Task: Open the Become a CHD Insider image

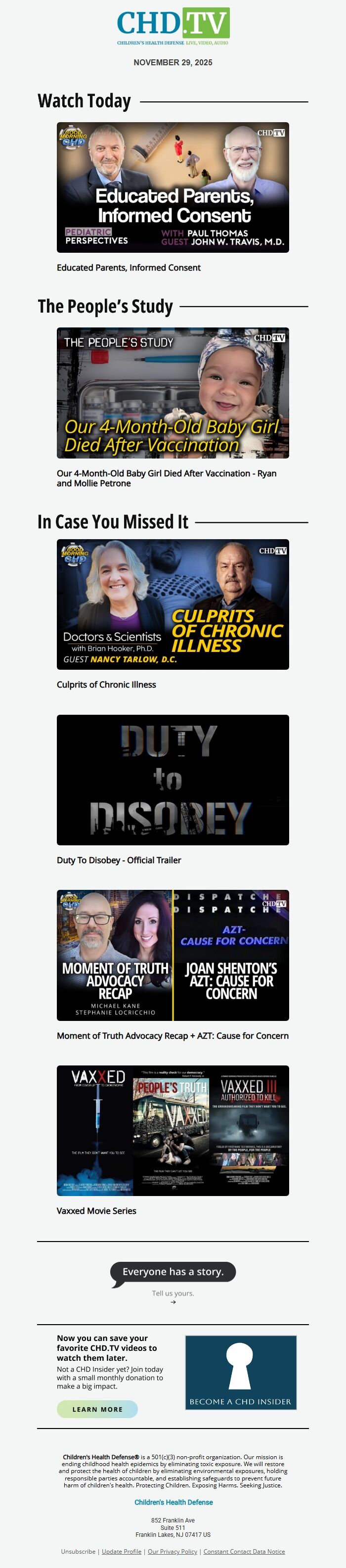Action: click(x=241, y=1373)
